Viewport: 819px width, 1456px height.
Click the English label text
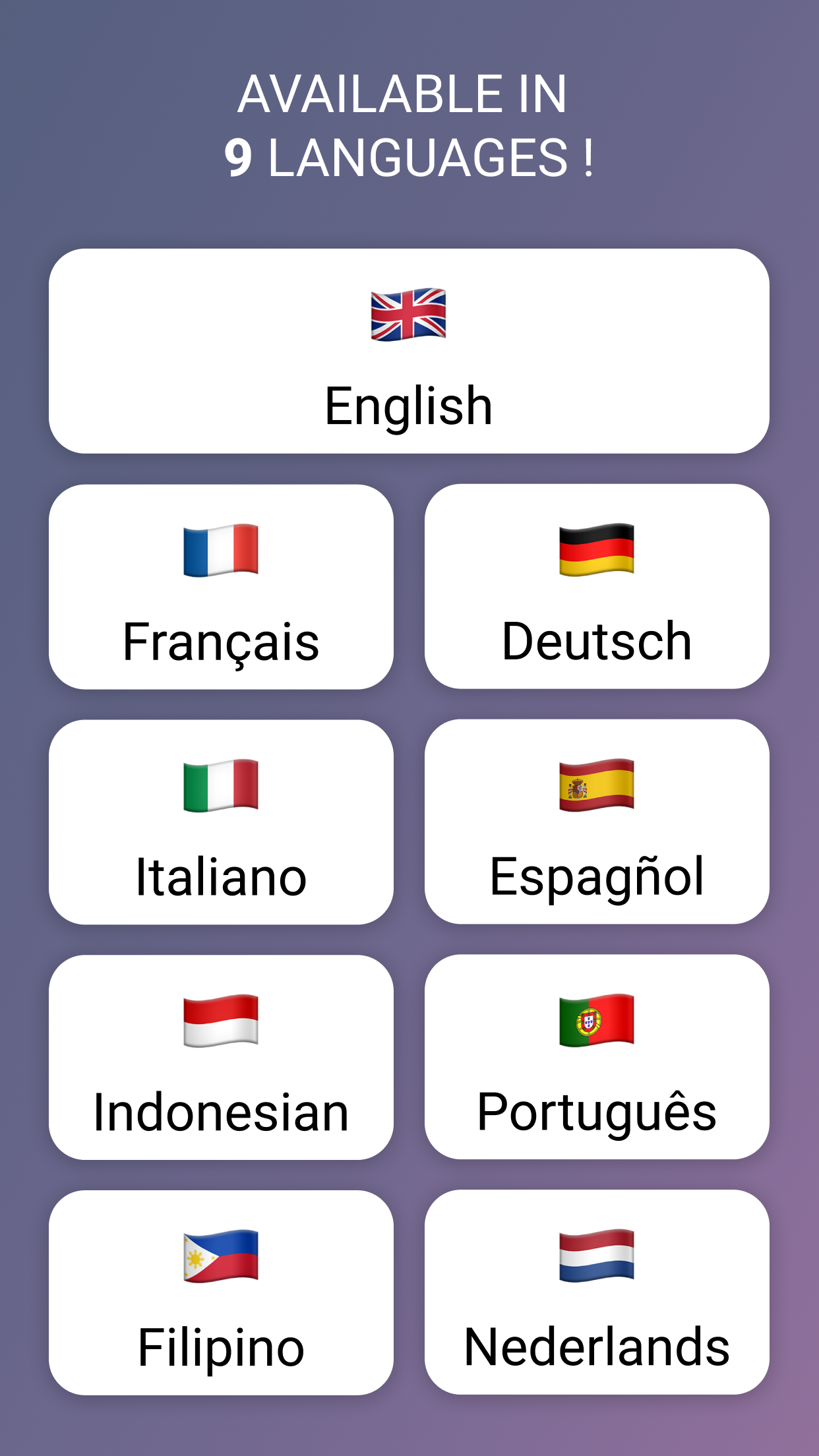tap(409, 405)
